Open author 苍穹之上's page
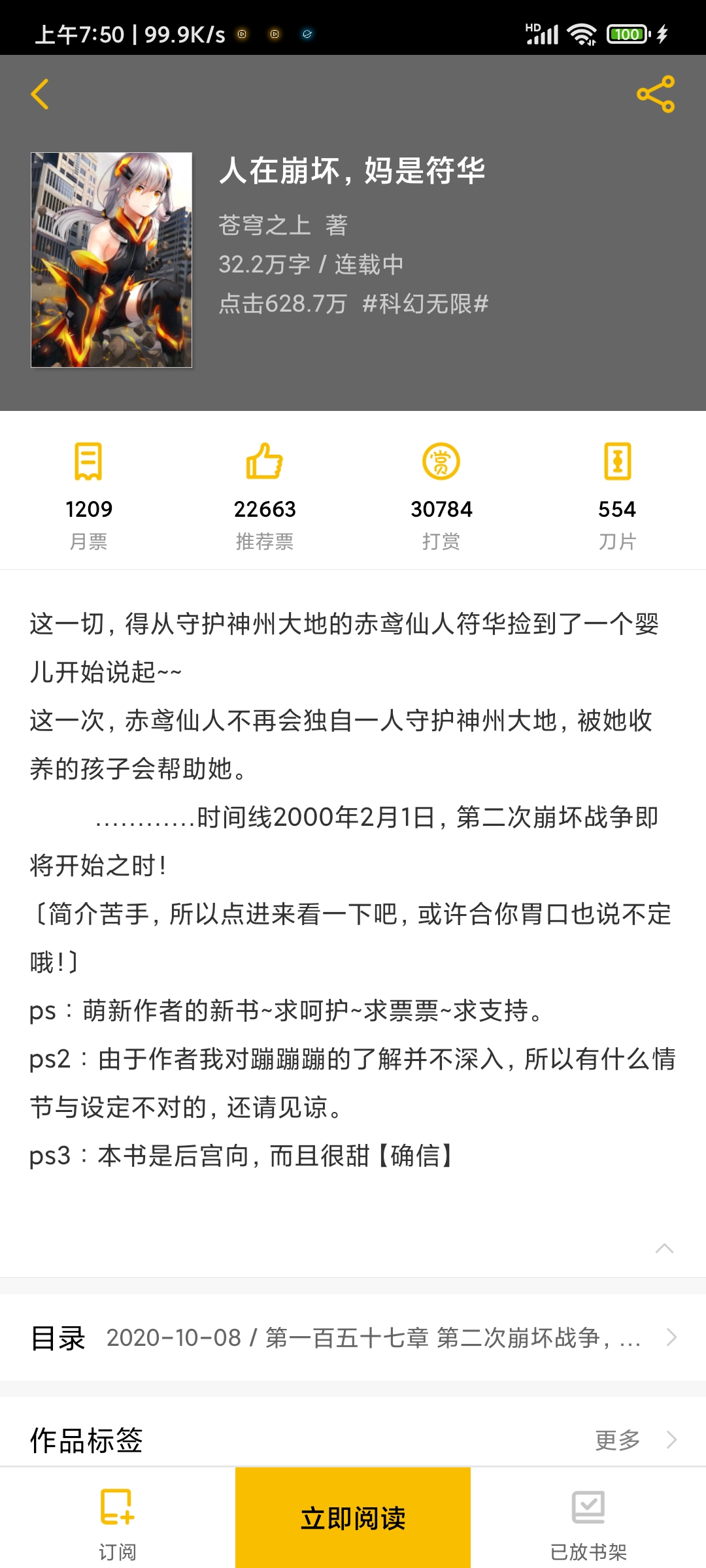Viewport: 706px width, 1568px height. click(265, 225)
